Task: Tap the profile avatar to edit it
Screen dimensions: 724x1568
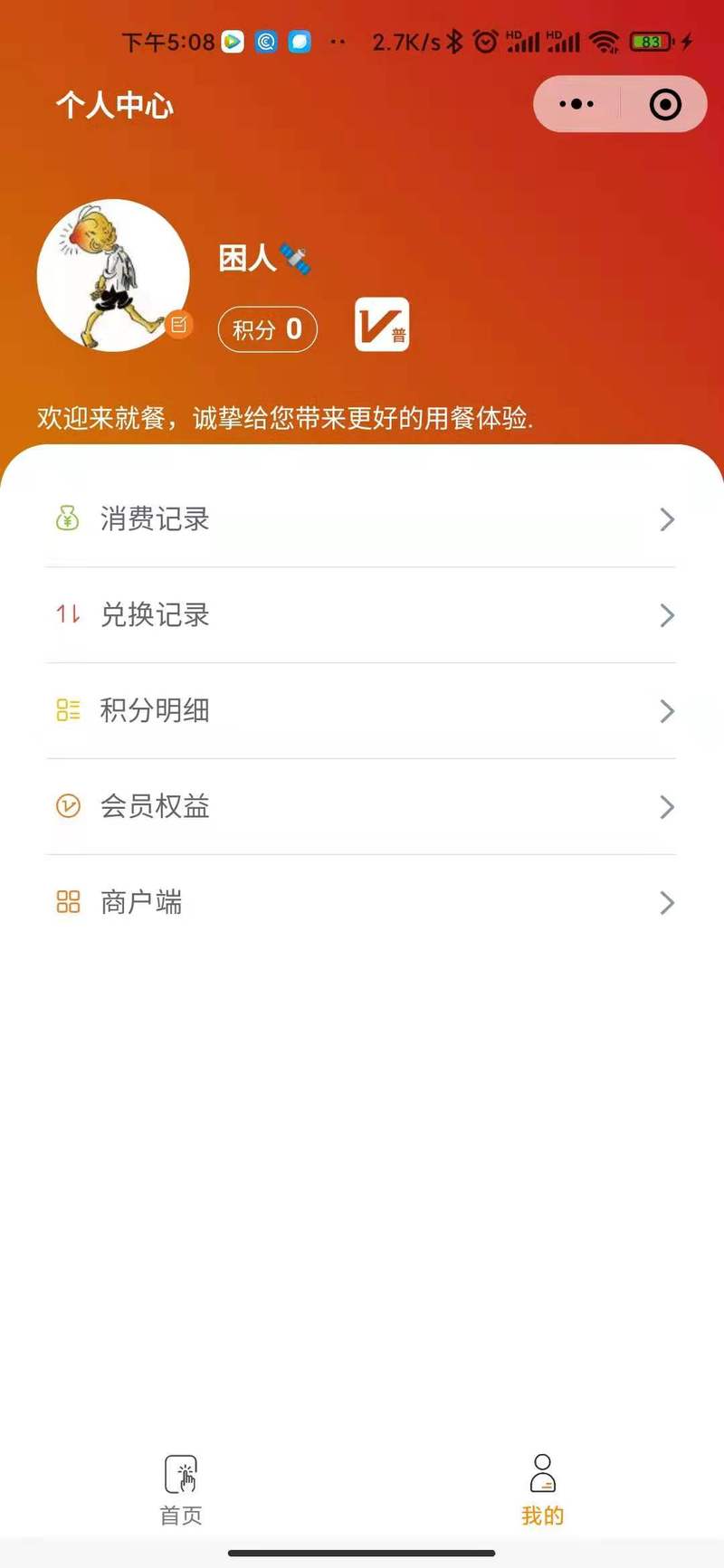Action: (113, 275)
